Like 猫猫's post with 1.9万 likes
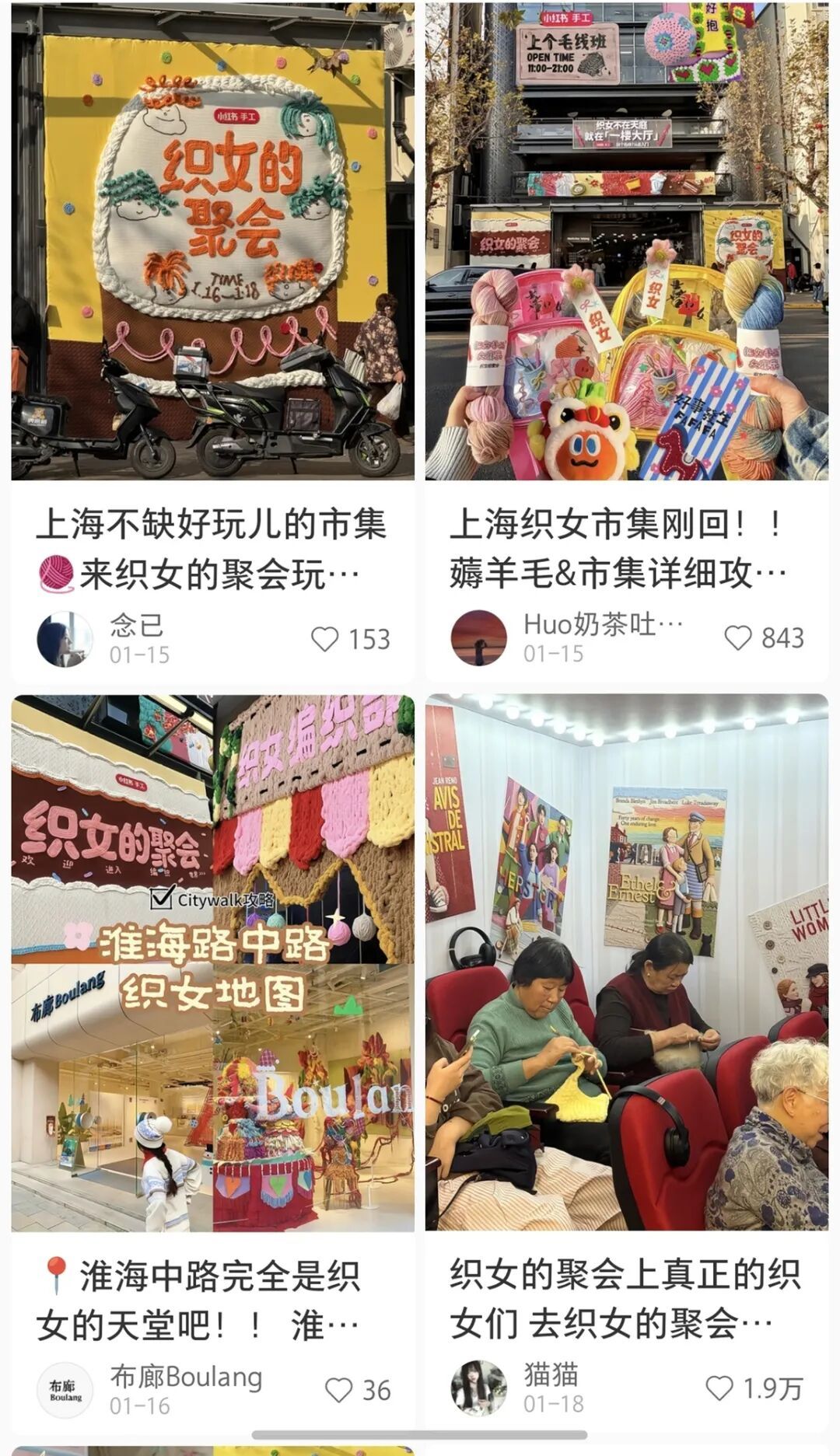This screenshot has width=840, height=1456. click(x=719, y=1388)
